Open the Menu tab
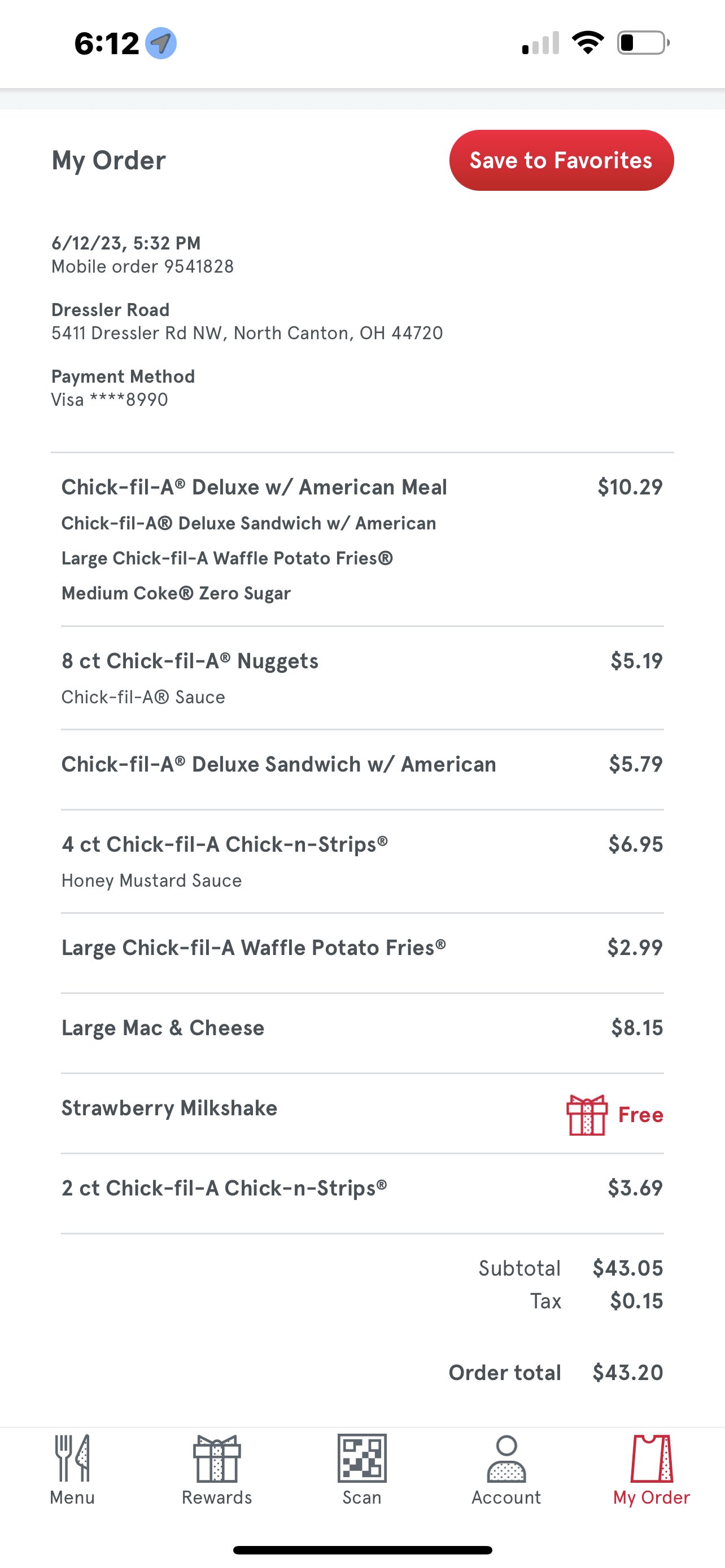 point(72,1469)
